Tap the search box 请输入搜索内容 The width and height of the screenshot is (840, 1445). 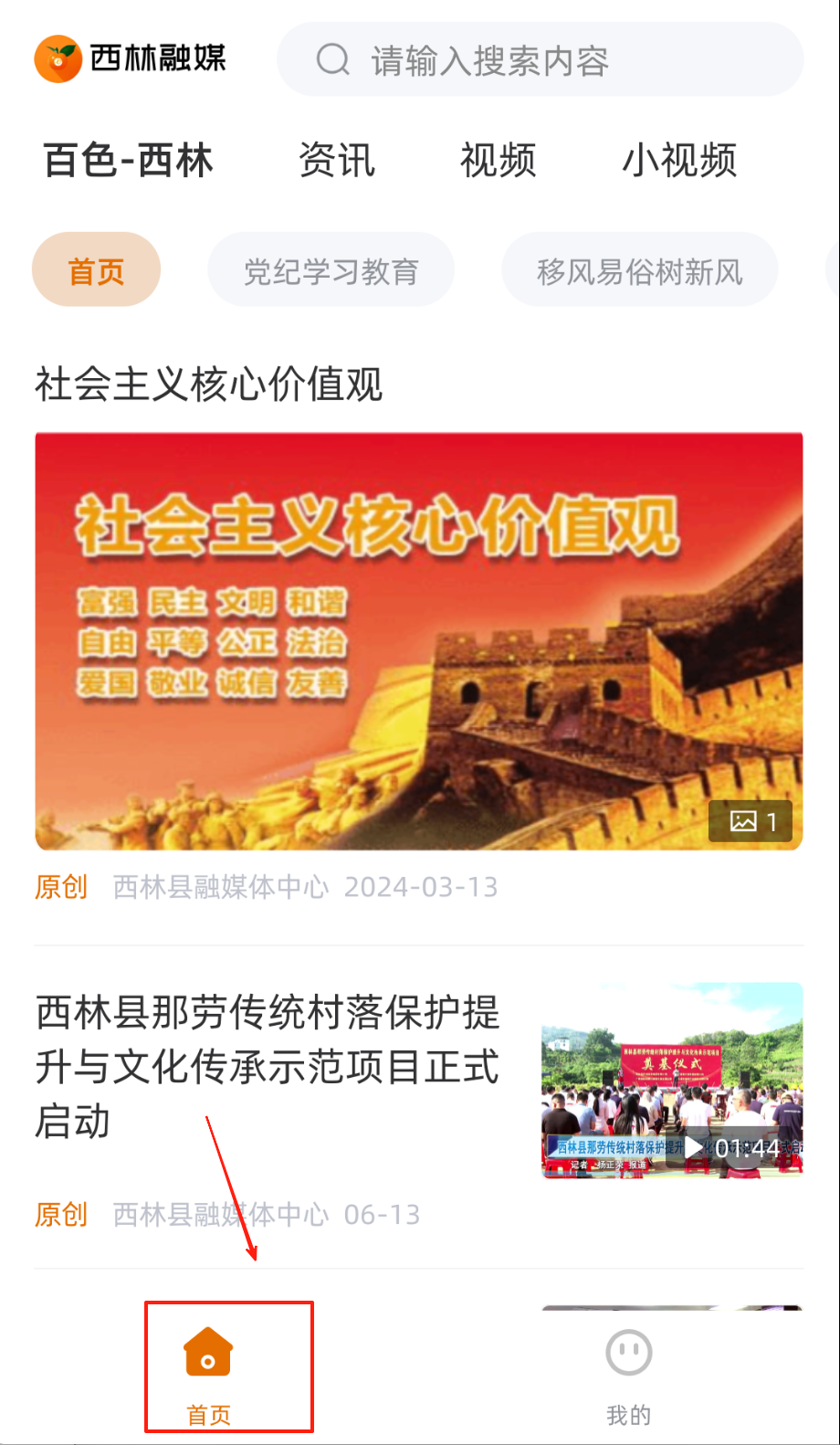click(539, 61)
